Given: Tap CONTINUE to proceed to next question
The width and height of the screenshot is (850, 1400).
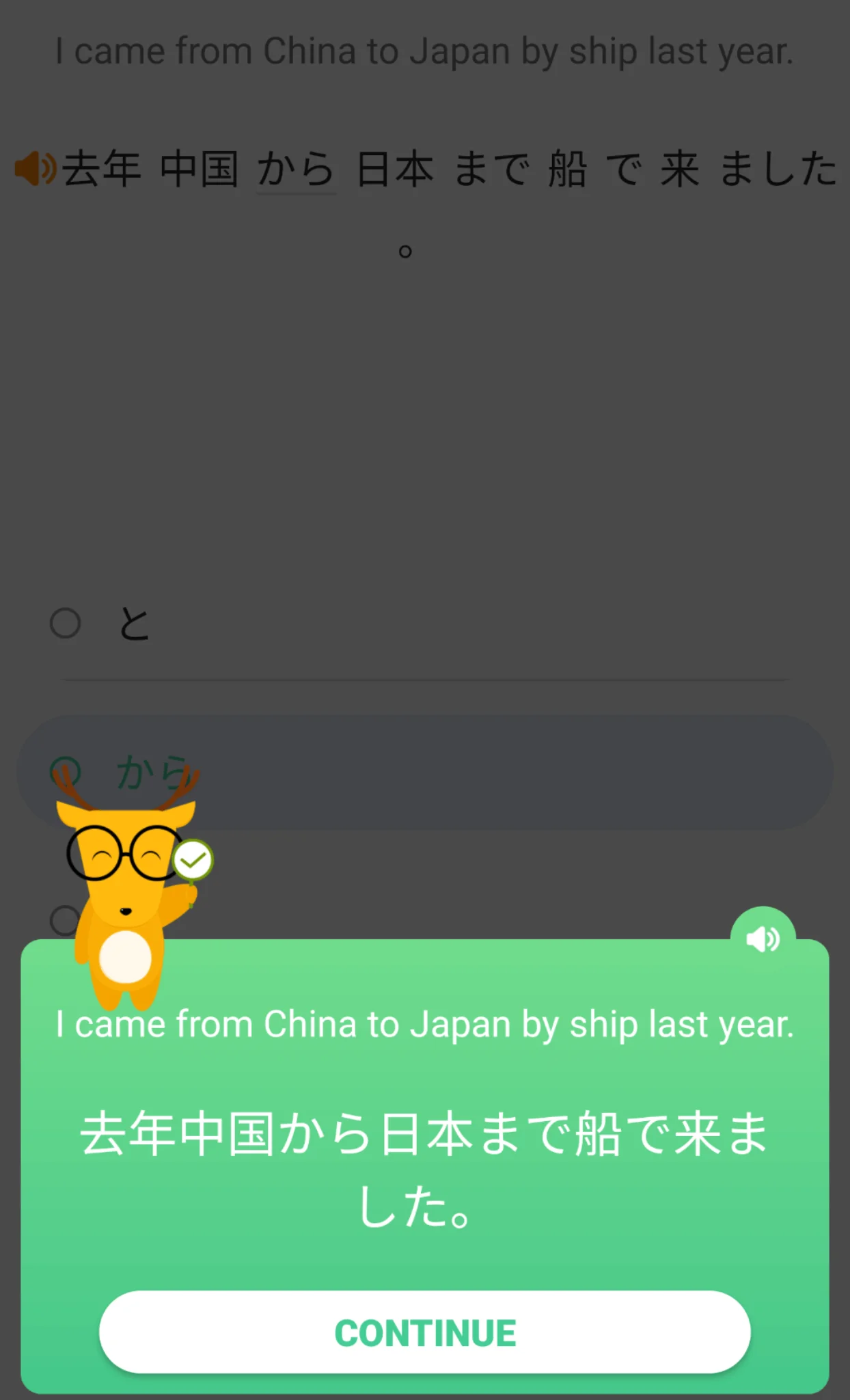Looking at the screenshot, I should 425,1332.
